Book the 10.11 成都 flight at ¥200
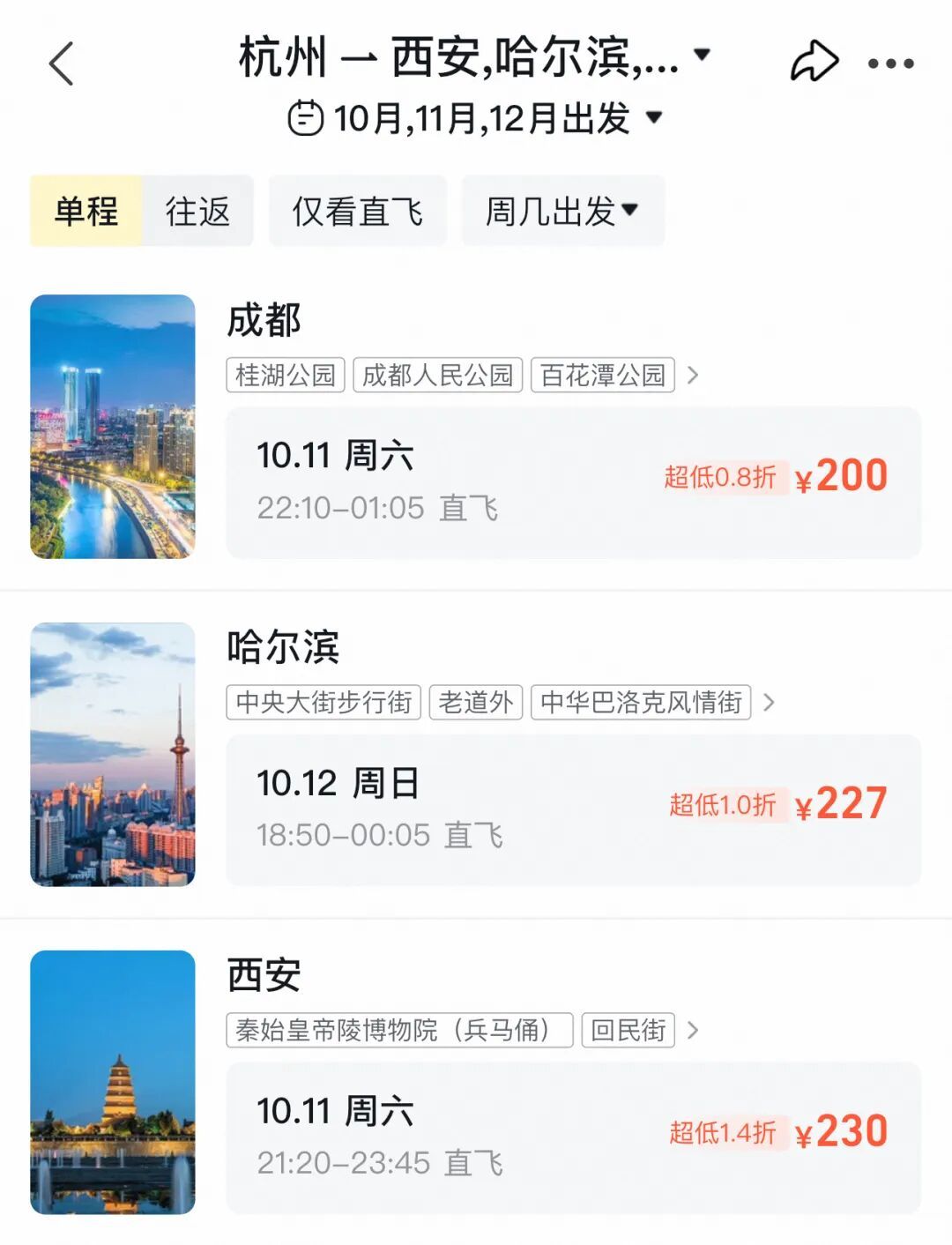The width and height of the screenshot is (952, 1245). (x=573, y=482)
